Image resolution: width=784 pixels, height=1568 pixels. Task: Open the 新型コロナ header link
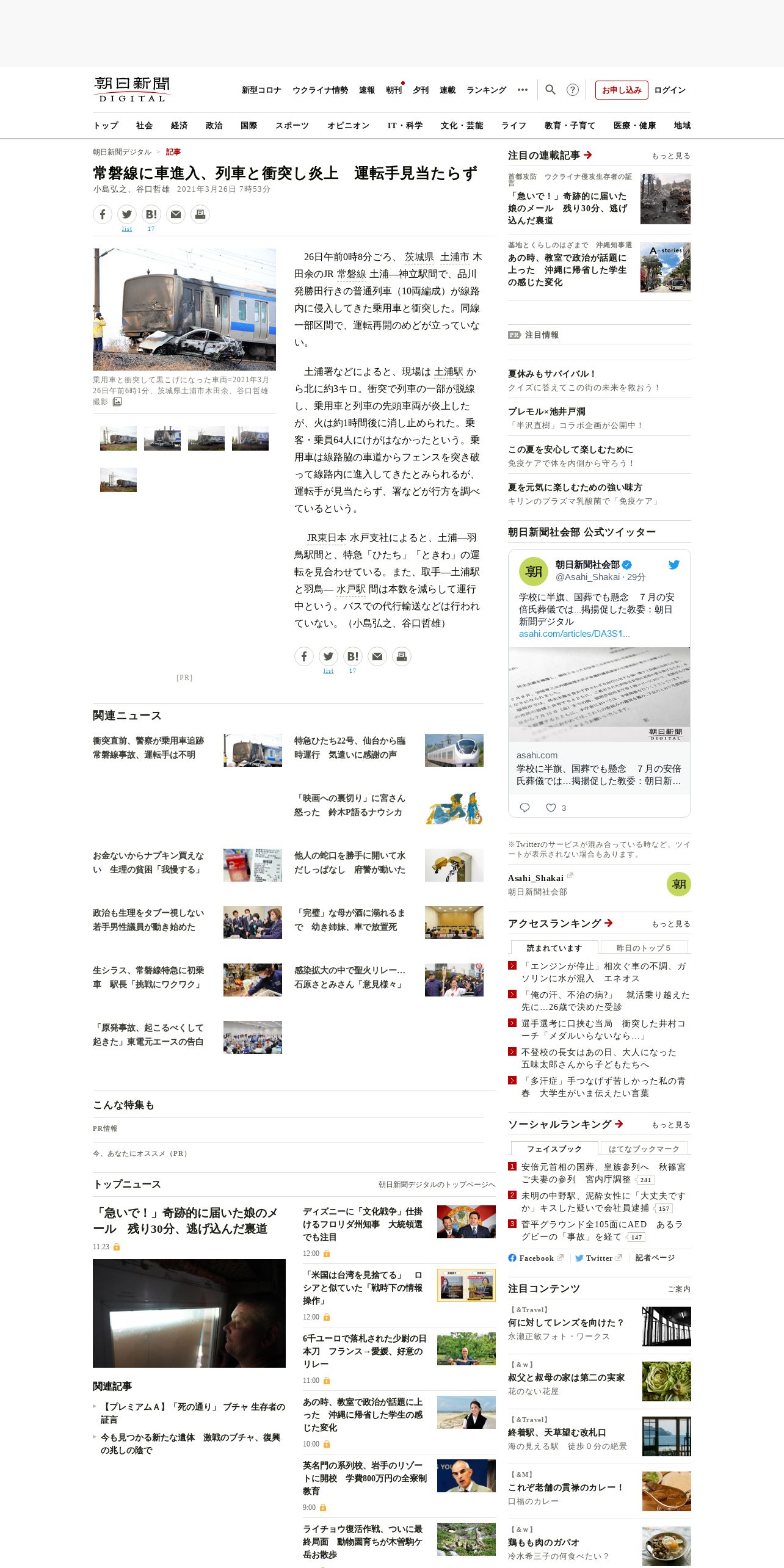(261, 90)
